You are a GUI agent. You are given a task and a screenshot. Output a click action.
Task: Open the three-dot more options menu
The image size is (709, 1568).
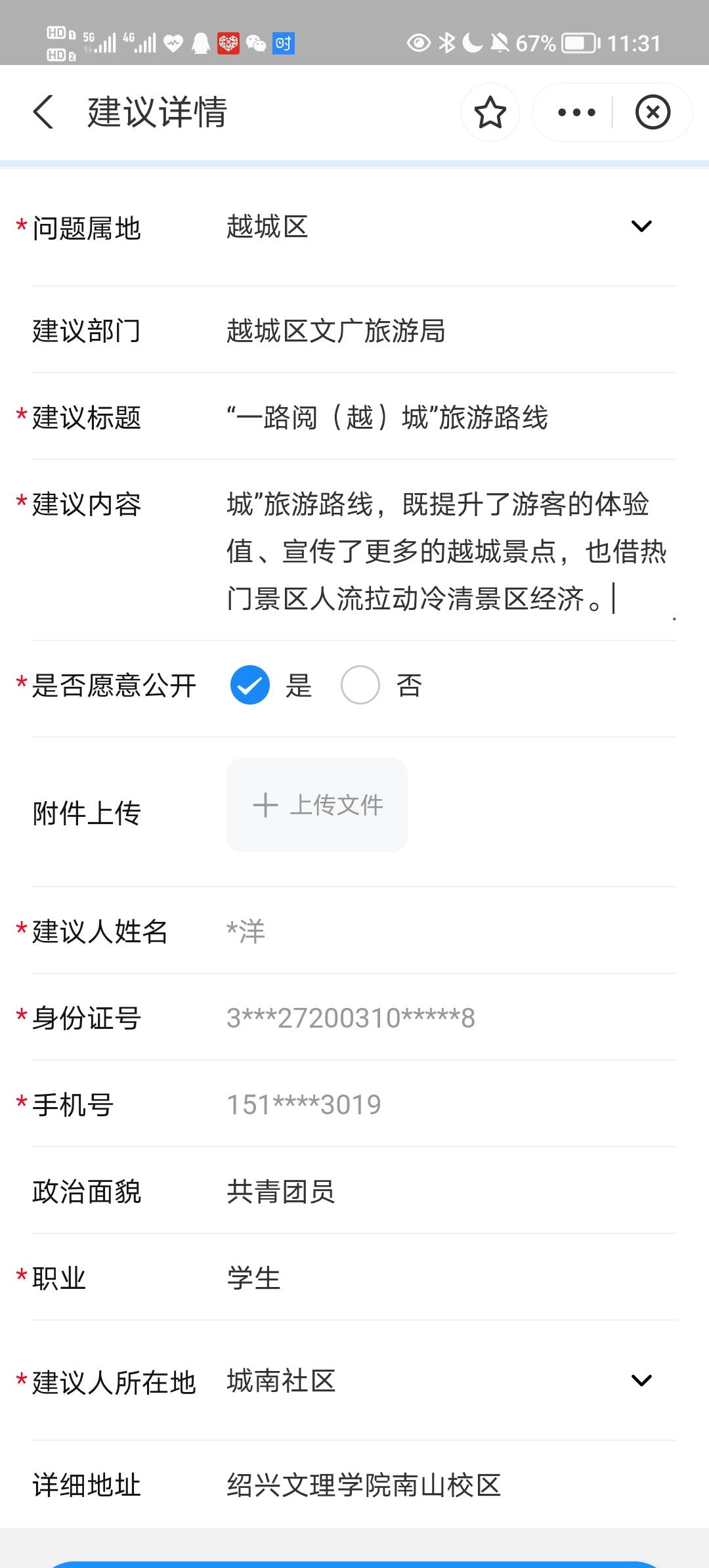click(576, 112)
